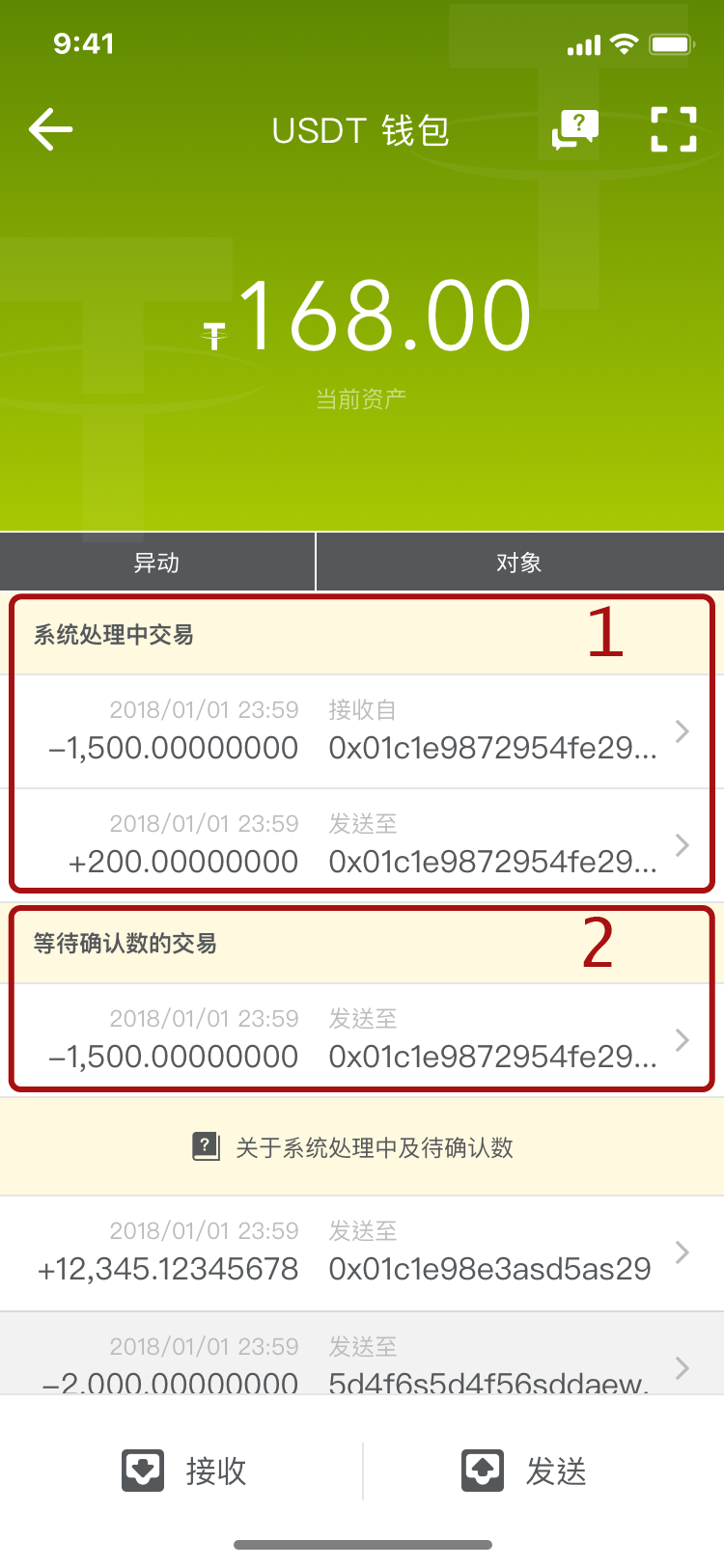Open the −1,500 transaction under 等待确认数的交易
Screen dimensions: 724x1568
tap(362, 1040)
